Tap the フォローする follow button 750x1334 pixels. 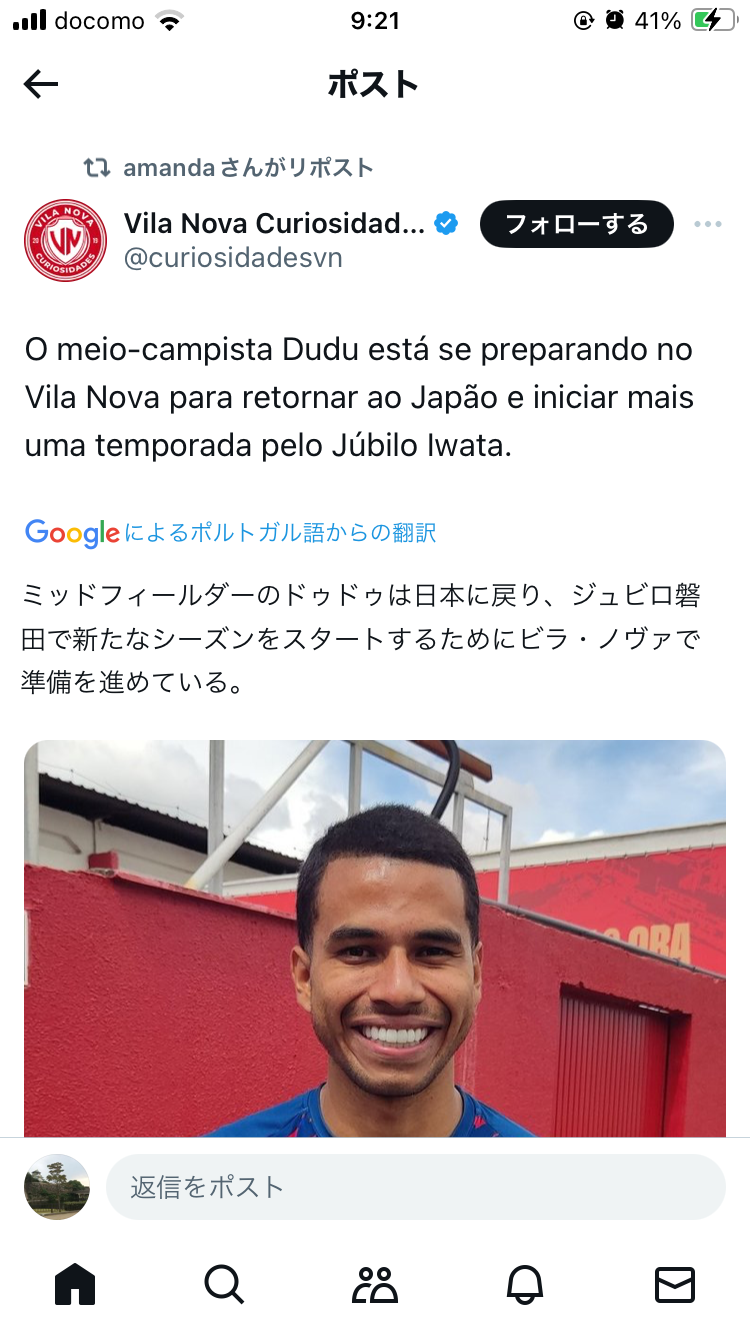[577, 224]
